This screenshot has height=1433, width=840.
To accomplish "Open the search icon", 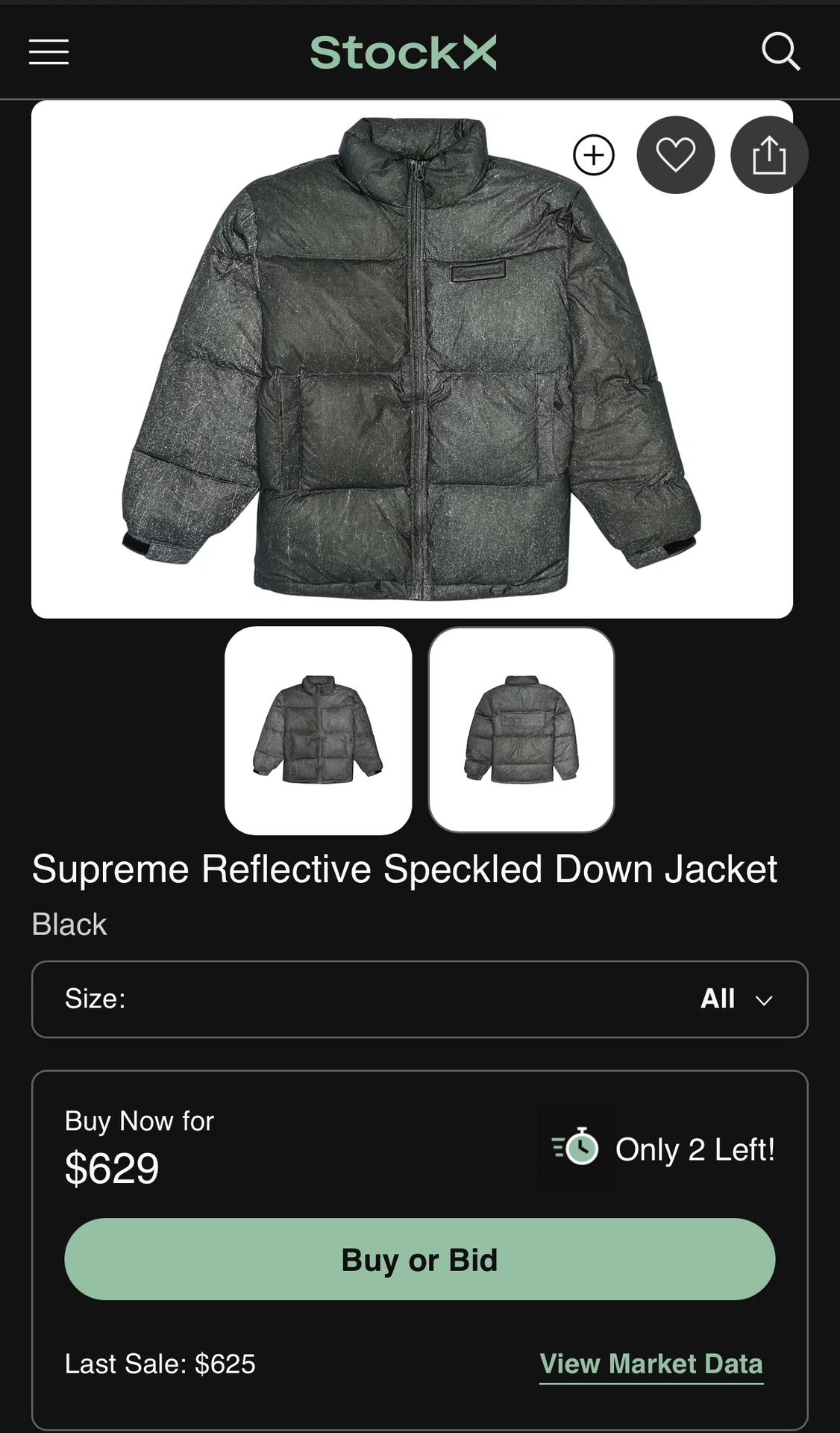I will 780,51.
